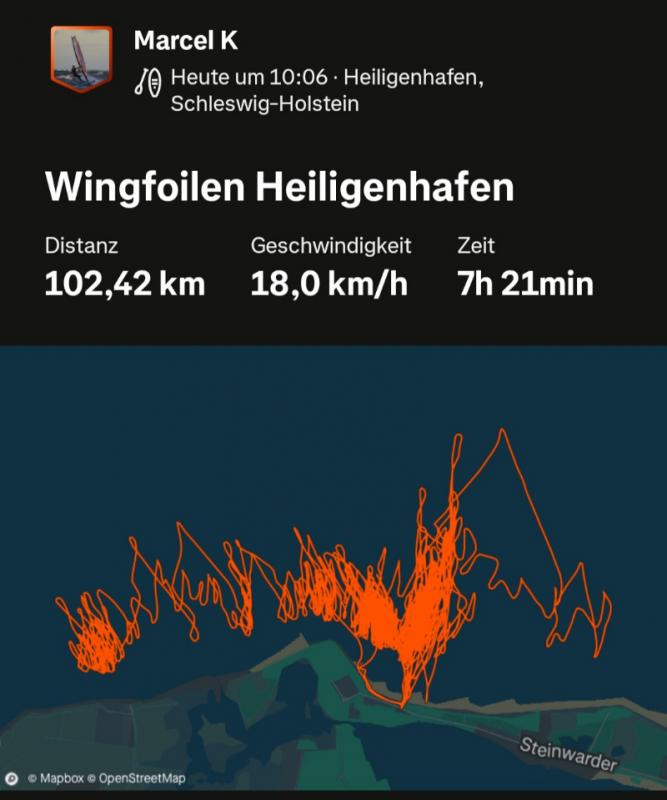The width and height of the screenshot is (667, 800).
Task: Open the Wingfoilen Heiligenhafen activity
Action: pos(279,187)
